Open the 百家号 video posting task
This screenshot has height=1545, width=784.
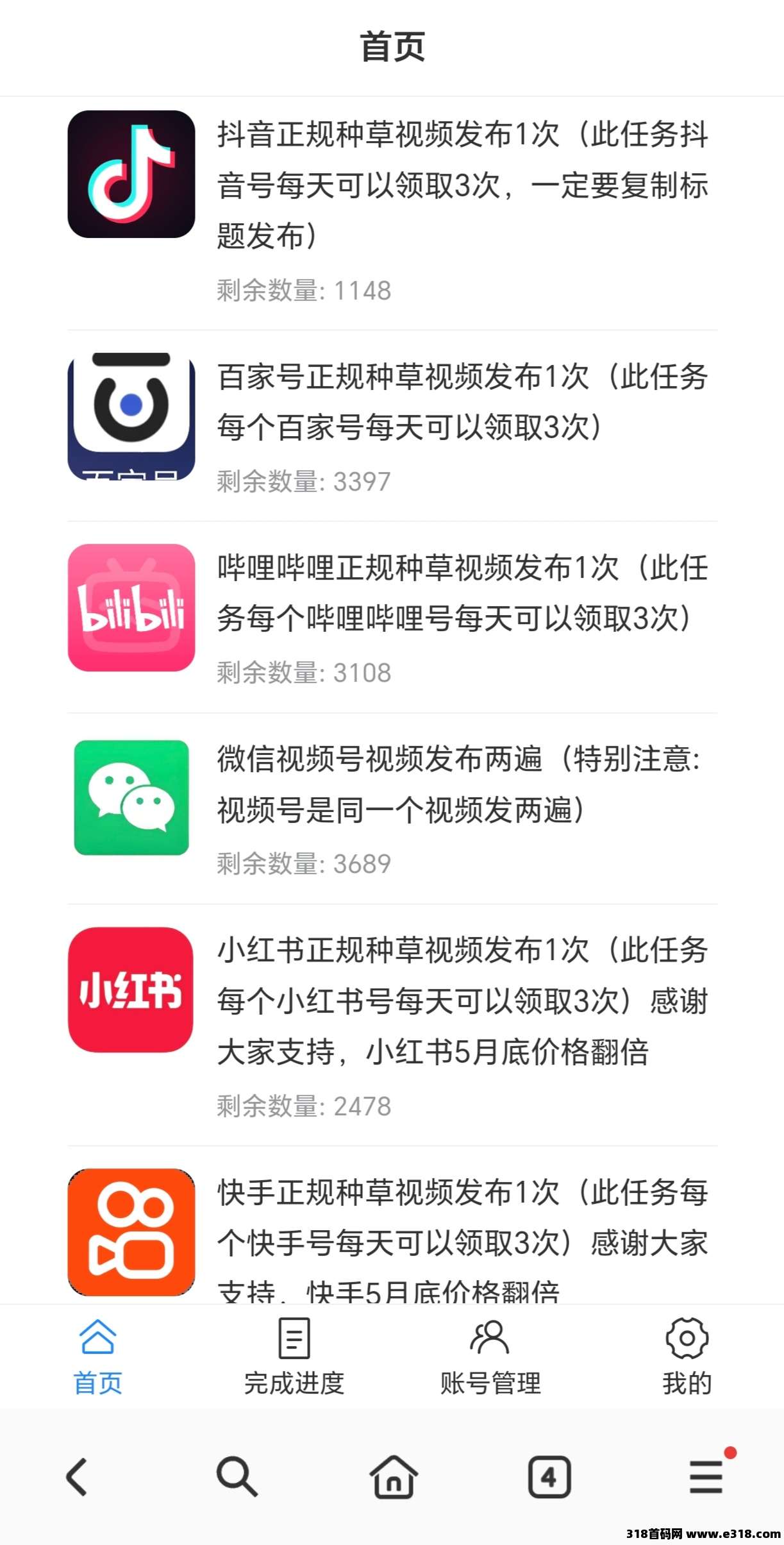[x=392, y=426]
